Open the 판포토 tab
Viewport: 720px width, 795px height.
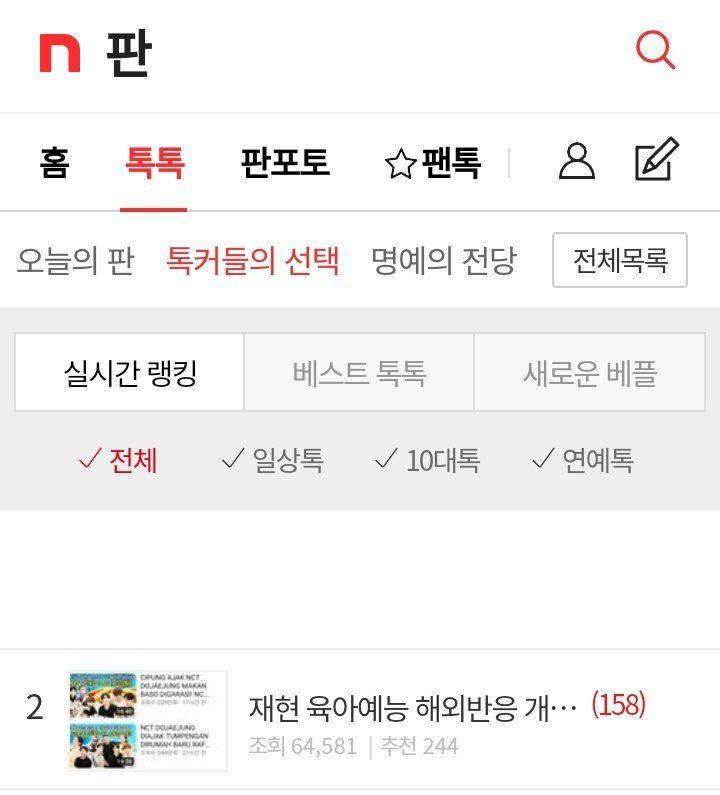tap(285, 162)
